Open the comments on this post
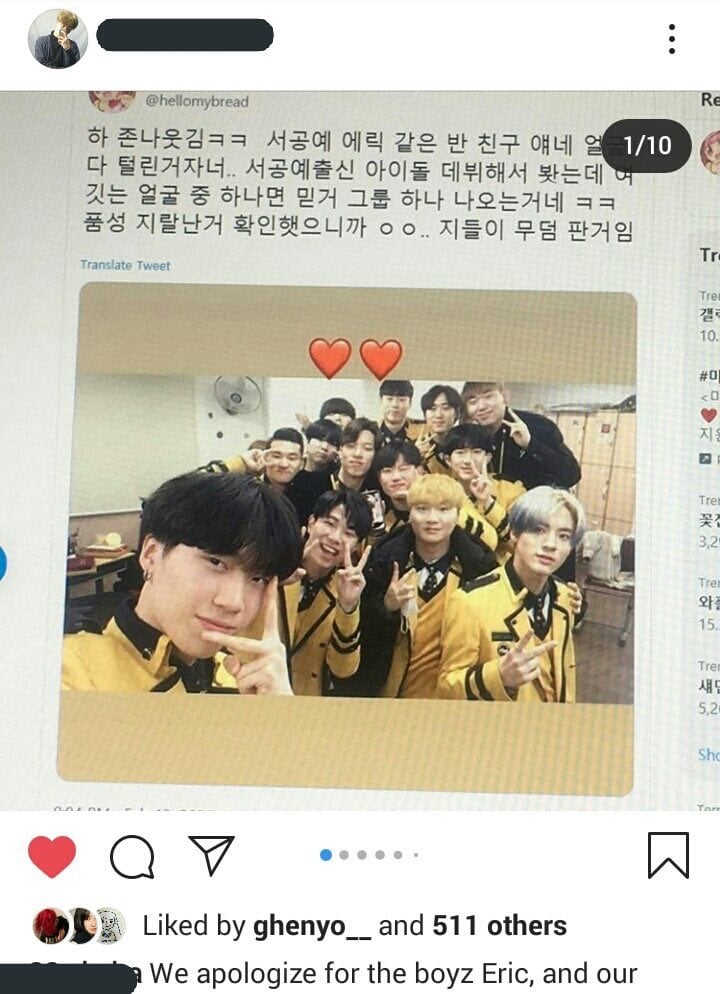This screenshot has width=720, height=994. tap(132, 856)
